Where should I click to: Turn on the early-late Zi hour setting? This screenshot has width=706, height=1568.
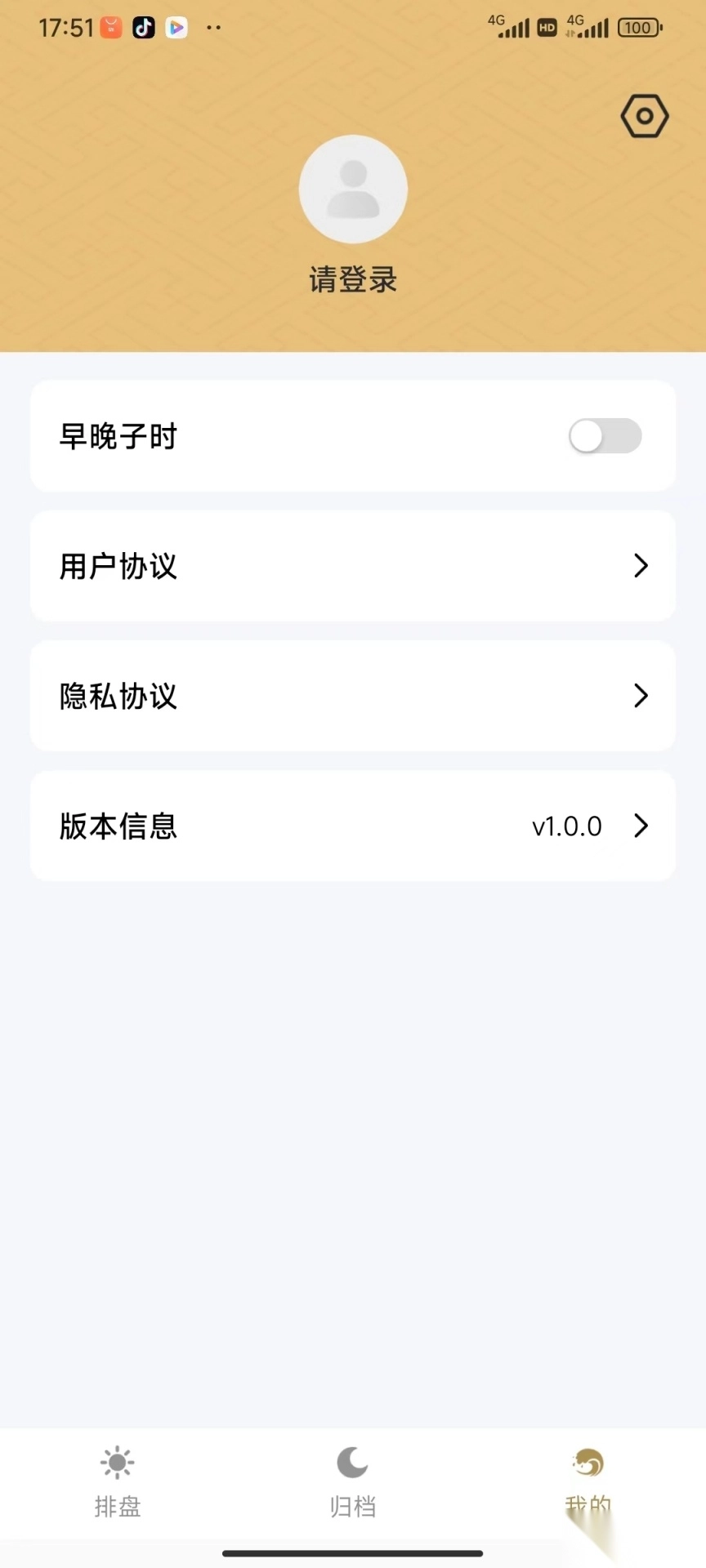605,437
